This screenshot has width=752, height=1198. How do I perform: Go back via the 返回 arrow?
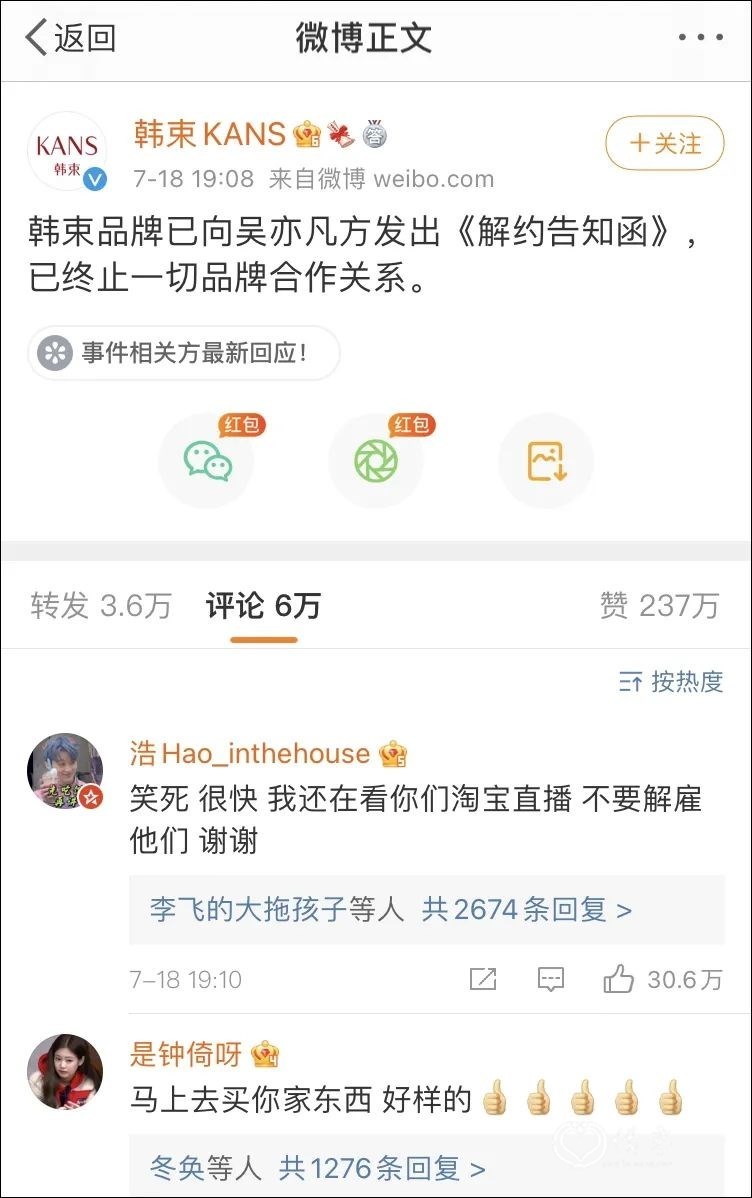[70, 38]
